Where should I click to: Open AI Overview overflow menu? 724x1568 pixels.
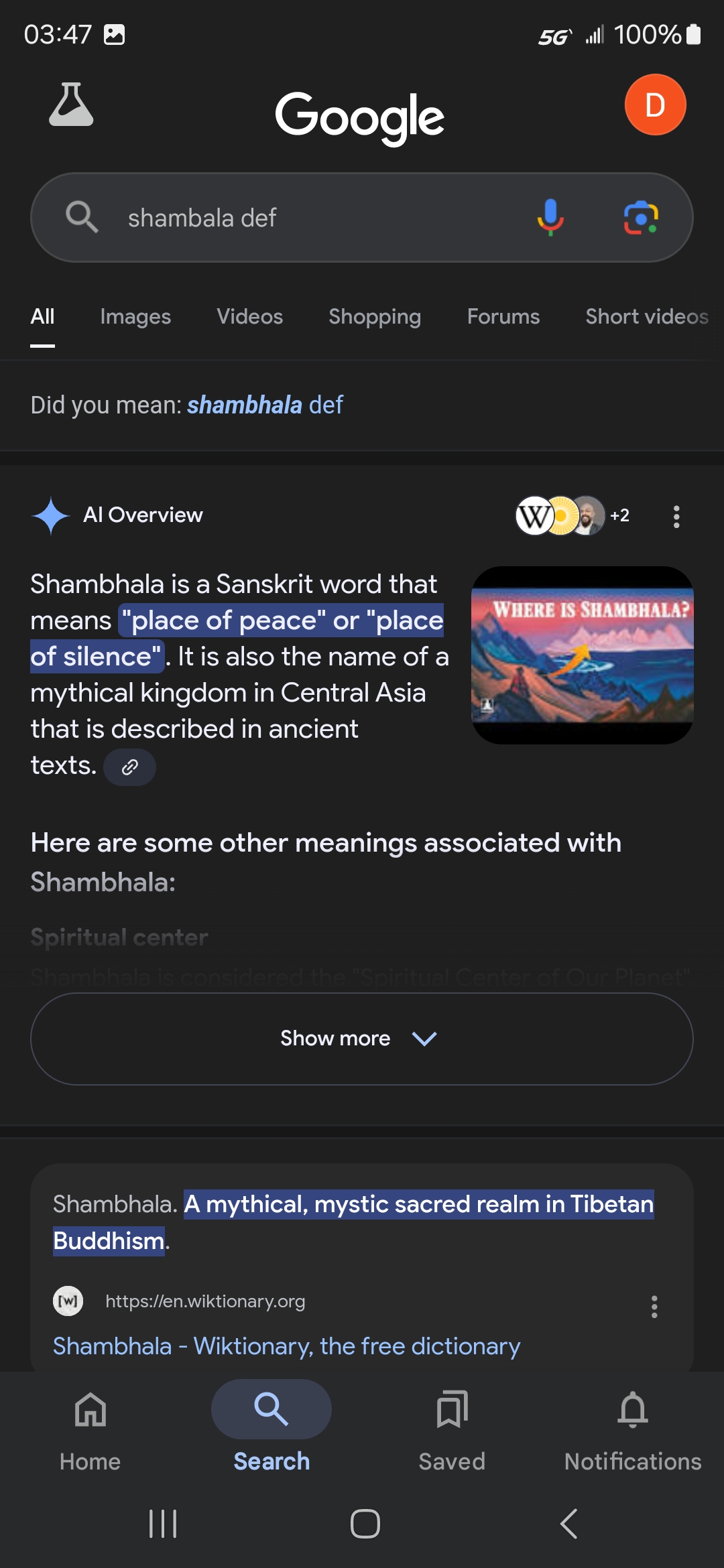point(676,516)
